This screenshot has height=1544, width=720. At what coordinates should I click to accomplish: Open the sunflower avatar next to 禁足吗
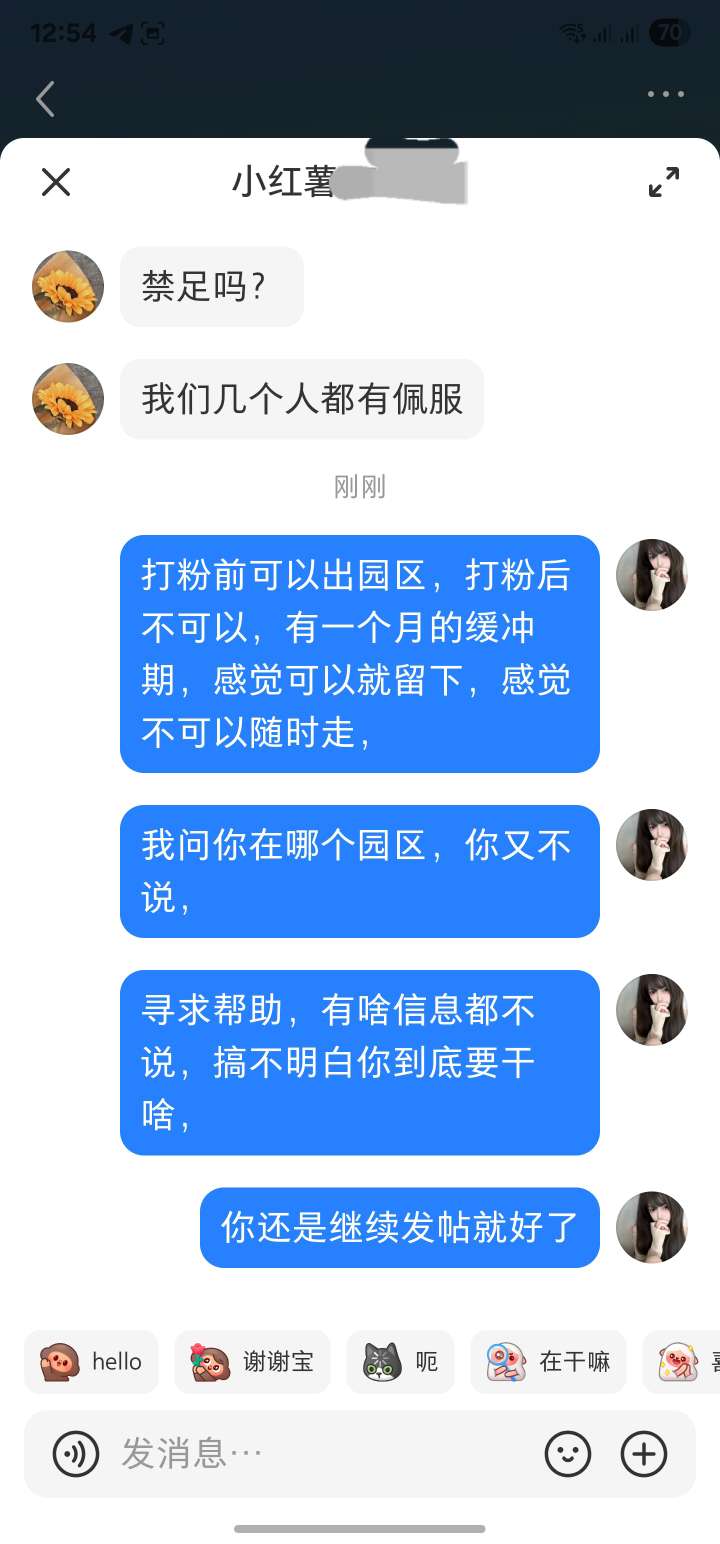tap(68, 287)
